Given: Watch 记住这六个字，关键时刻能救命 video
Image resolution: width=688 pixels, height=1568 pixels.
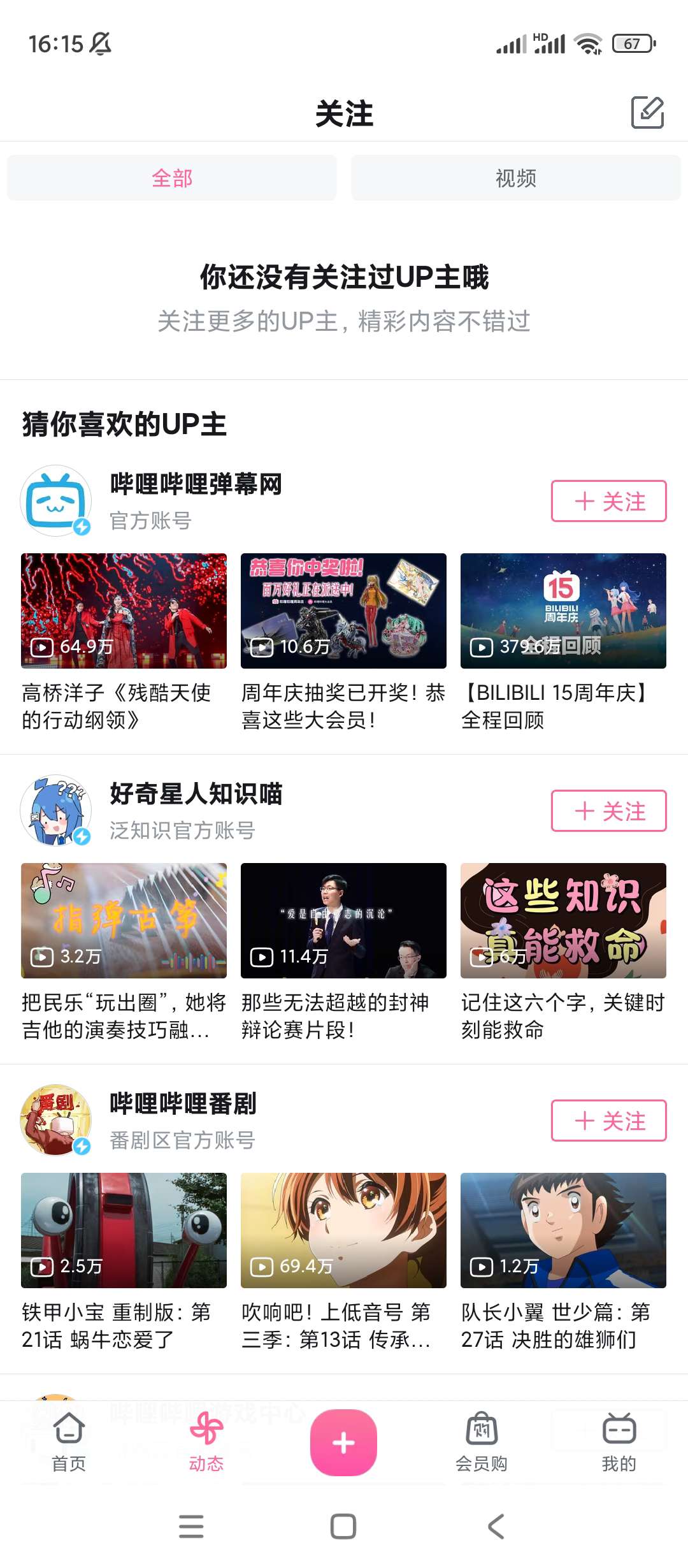Looking at the screenshot, I should 563,920.
